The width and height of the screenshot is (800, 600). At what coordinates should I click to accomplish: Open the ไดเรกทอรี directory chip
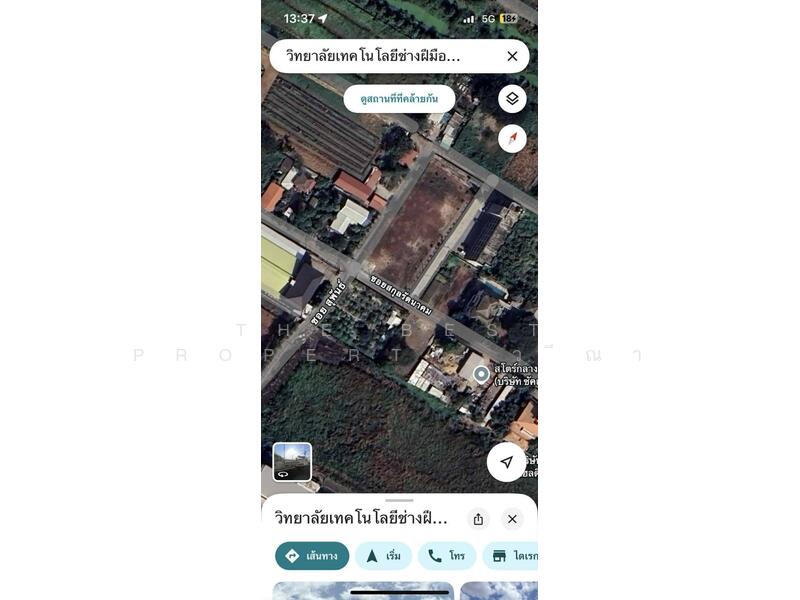click(x=511, y=556)
